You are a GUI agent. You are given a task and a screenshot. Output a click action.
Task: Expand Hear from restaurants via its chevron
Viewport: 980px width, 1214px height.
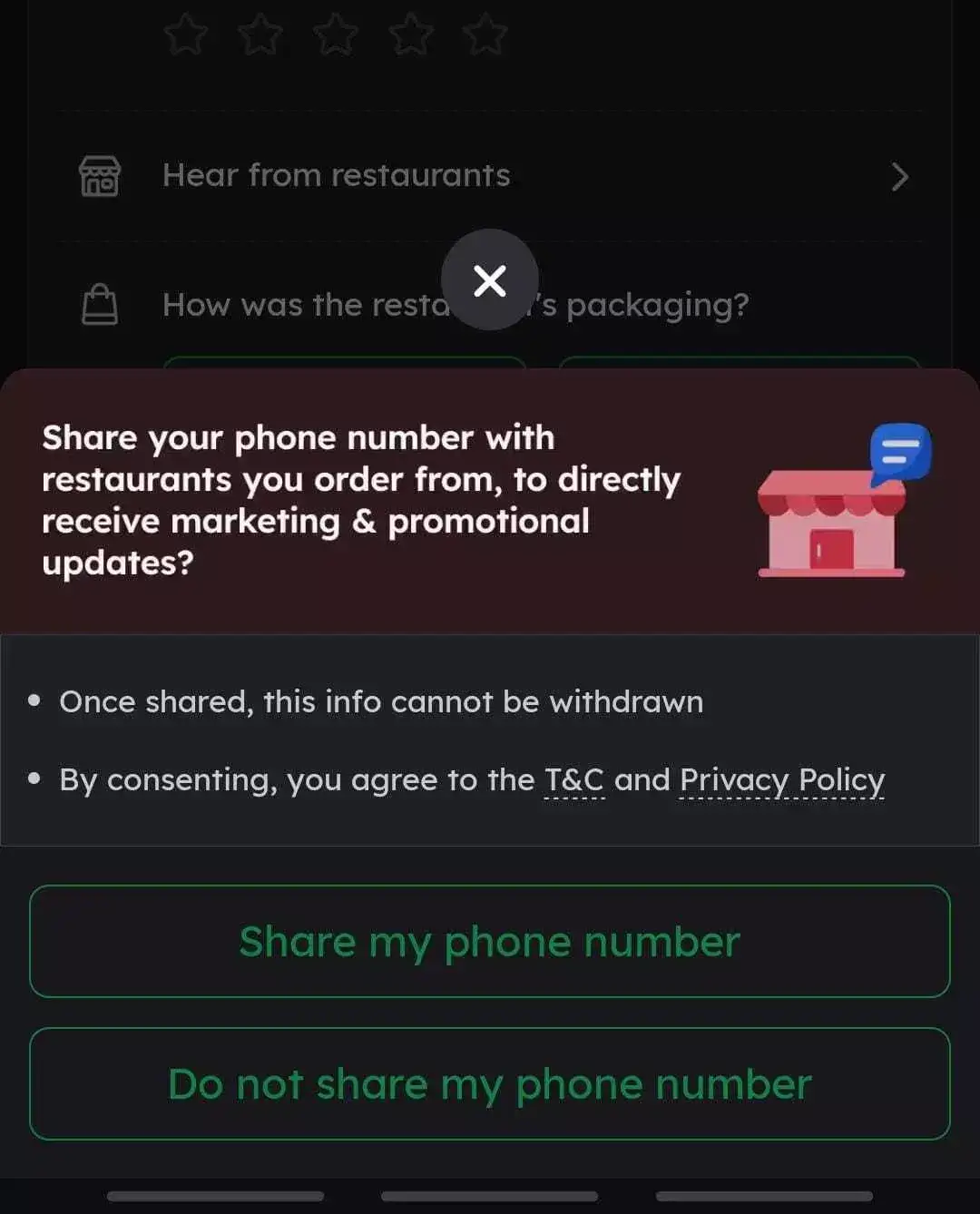(x=899, y=177)
